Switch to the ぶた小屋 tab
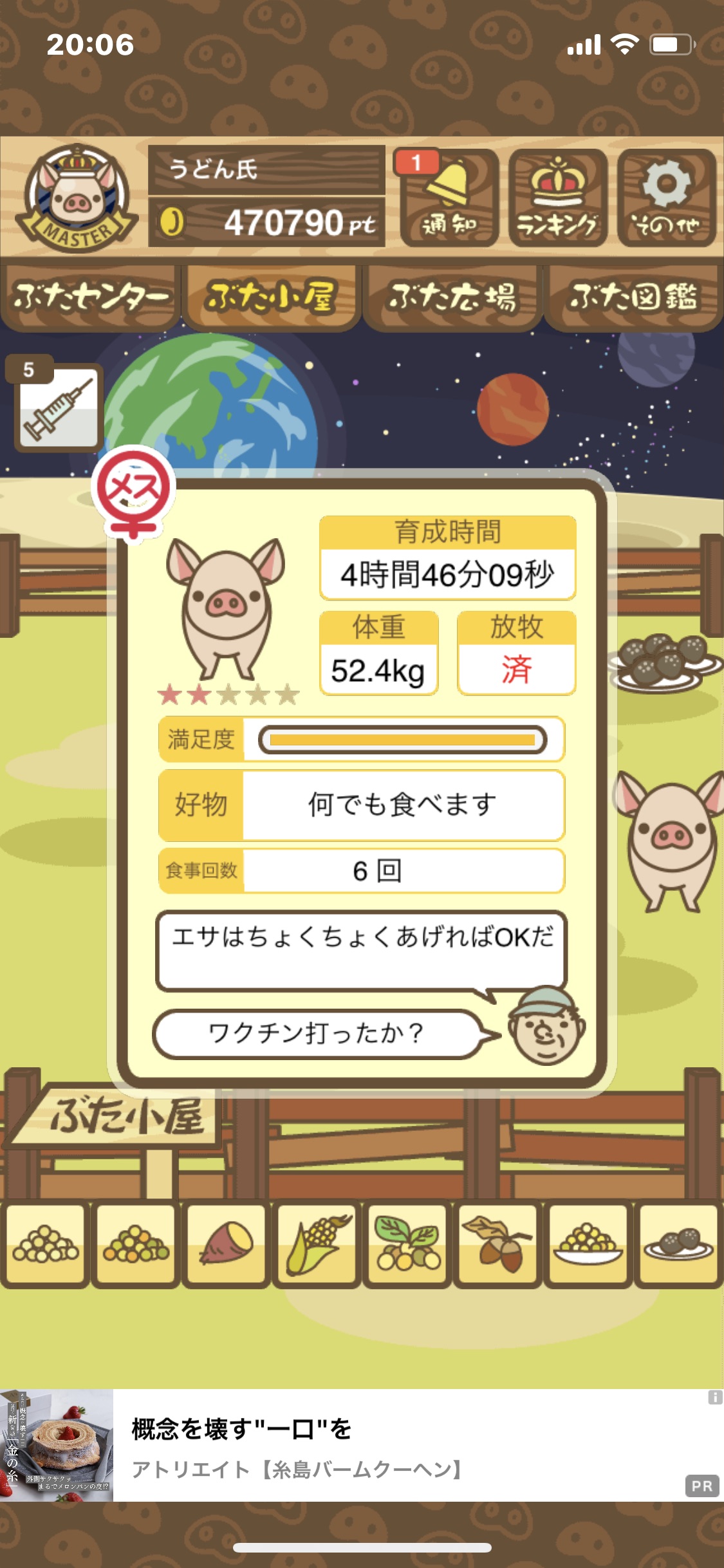This screenshot has height=1568, width=724. coord(272,297)
